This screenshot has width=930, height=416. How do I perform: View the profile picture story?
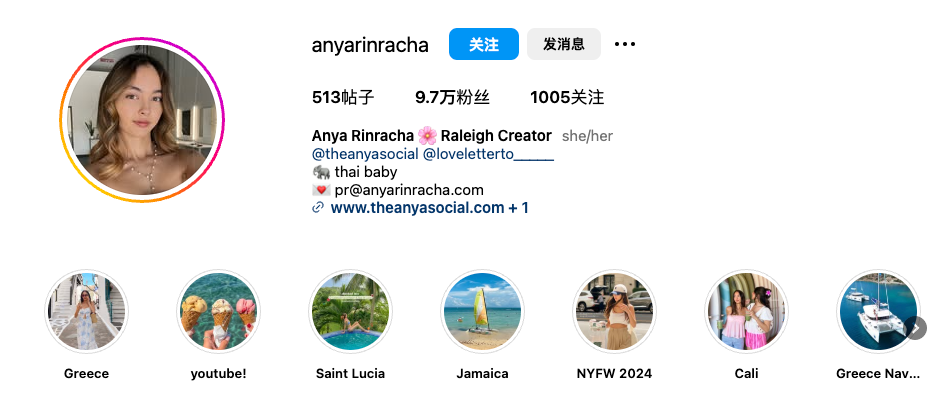pyautogui.click(x=142, y=120)
